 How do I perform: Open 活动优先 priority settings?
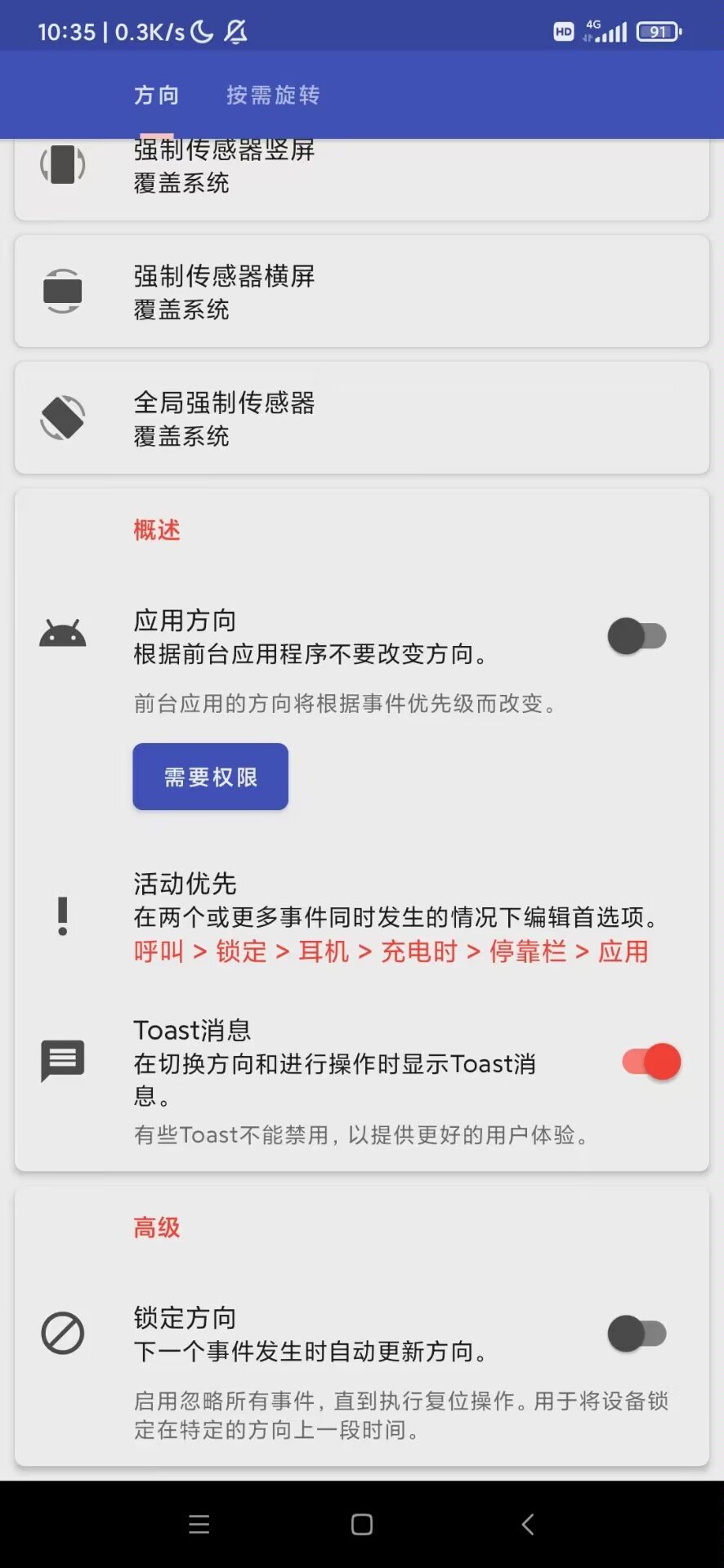[x=362, y=917]
